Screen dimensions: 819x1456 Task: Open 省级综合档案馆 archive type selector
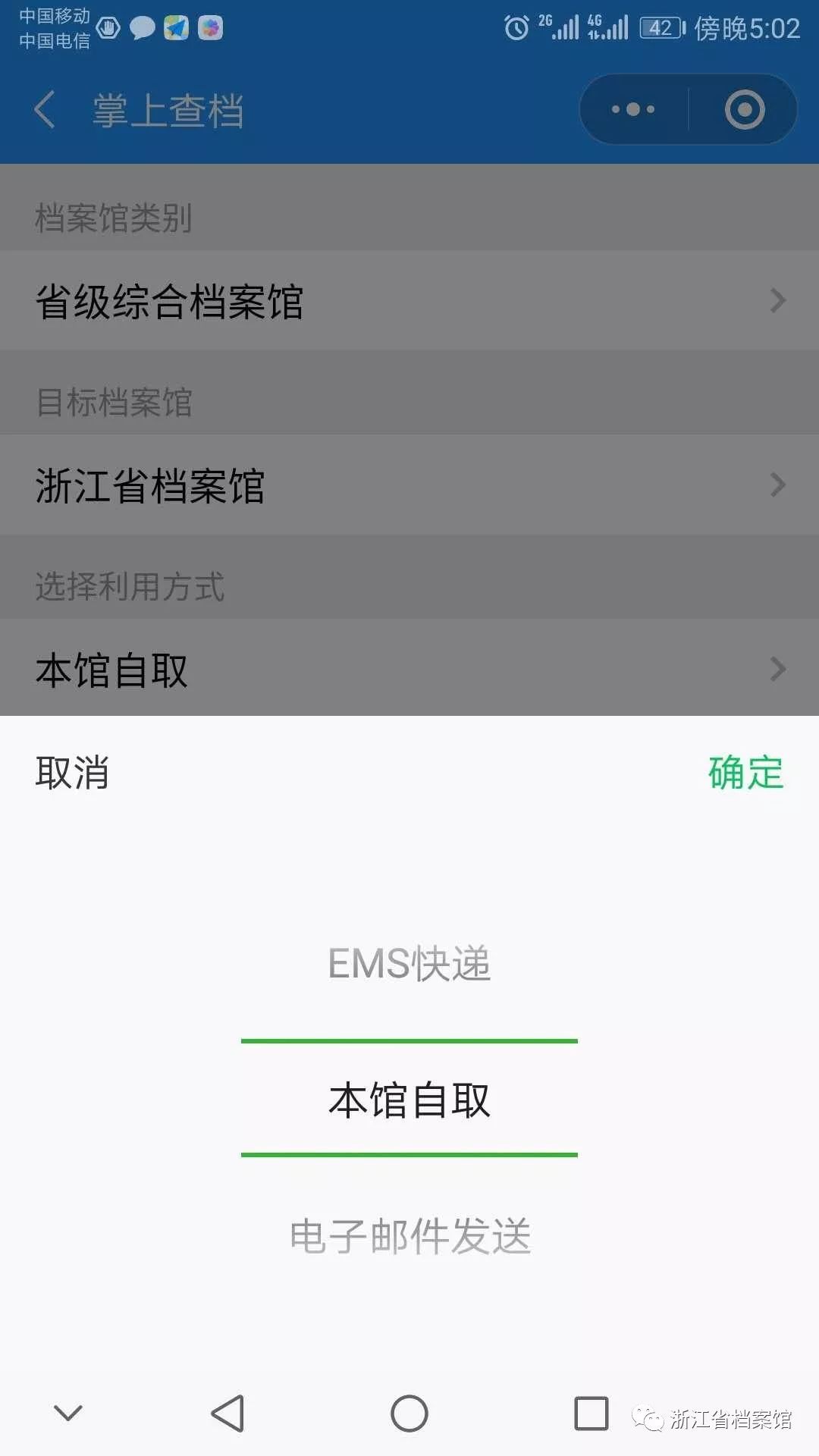click(x=409, y=301)
